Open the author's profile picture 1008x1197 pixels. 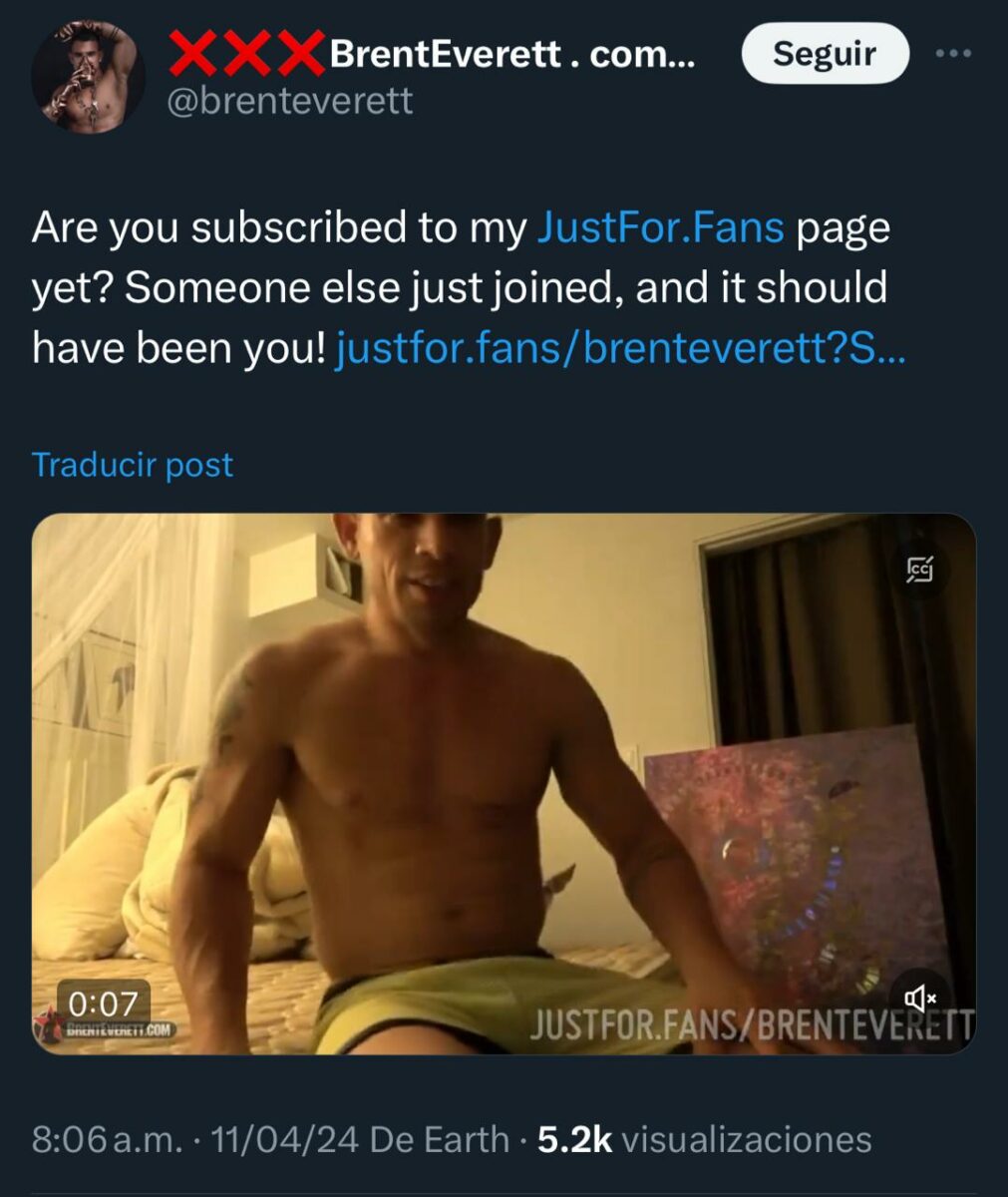click(x=88, y=77)
